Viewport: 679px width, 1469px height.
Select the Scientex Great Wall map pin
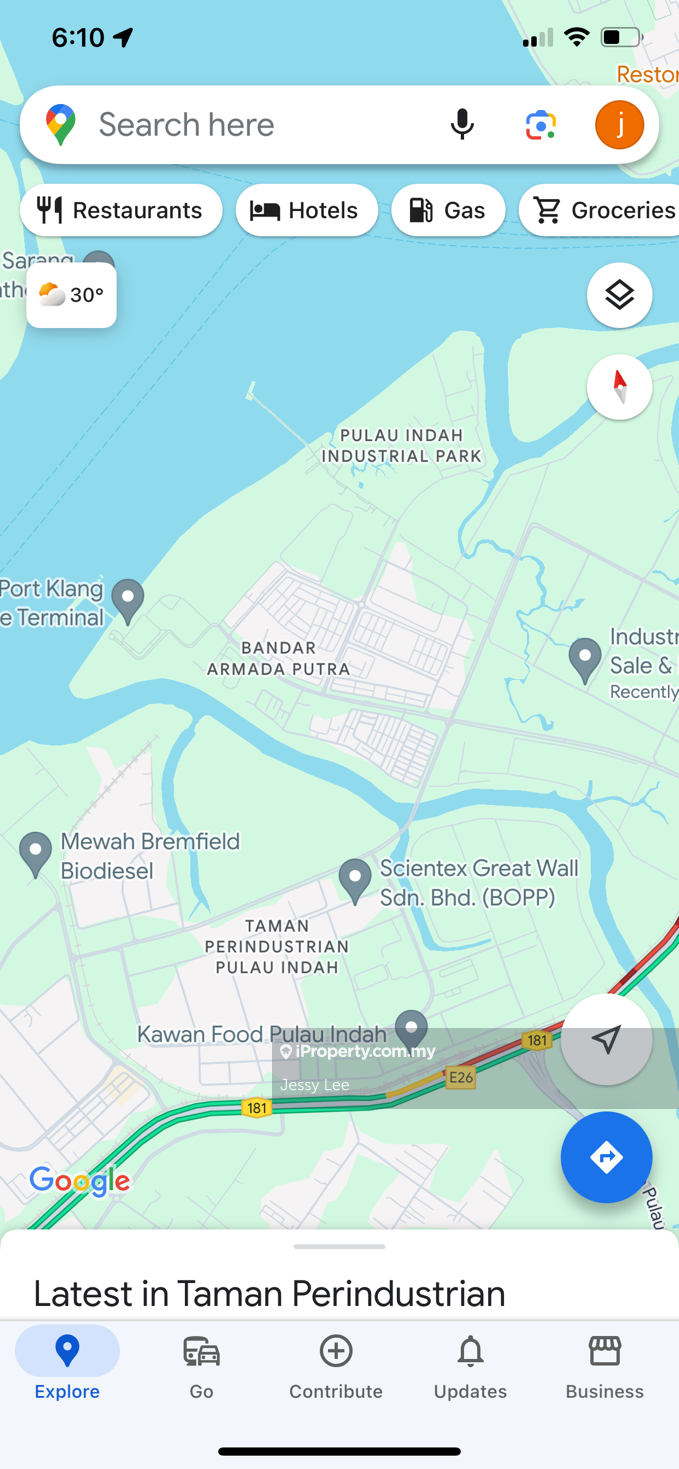pyautogui.click(x=355, y=879)
